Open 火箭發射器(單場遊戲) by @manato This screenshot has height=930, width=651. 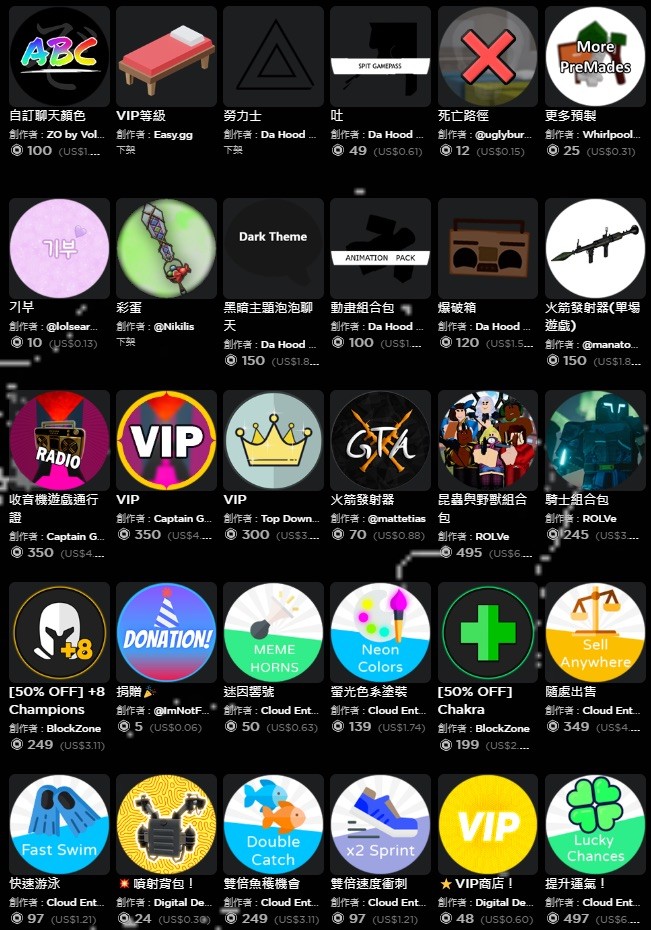coord(595,248)
